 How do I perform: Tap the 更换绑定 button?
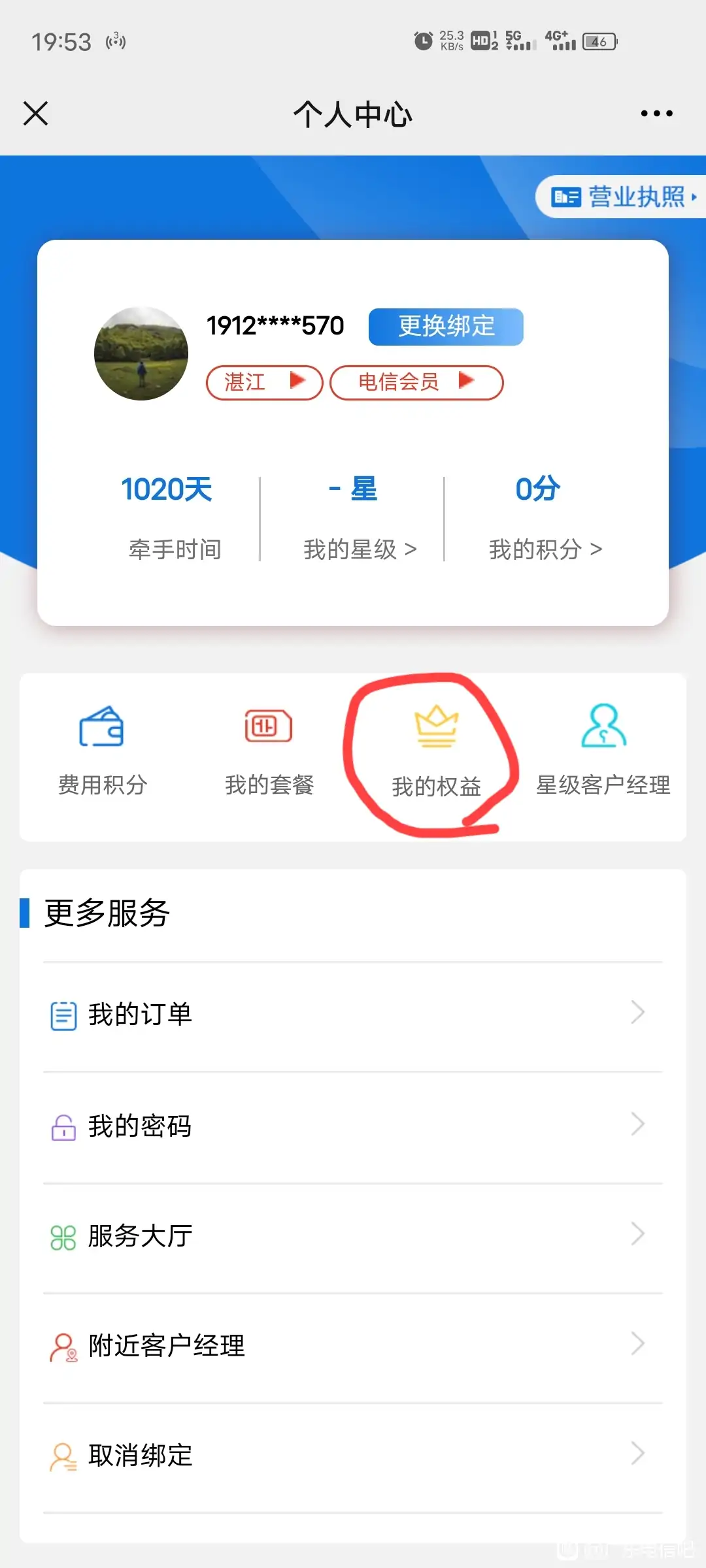click(x=446, y=326)
